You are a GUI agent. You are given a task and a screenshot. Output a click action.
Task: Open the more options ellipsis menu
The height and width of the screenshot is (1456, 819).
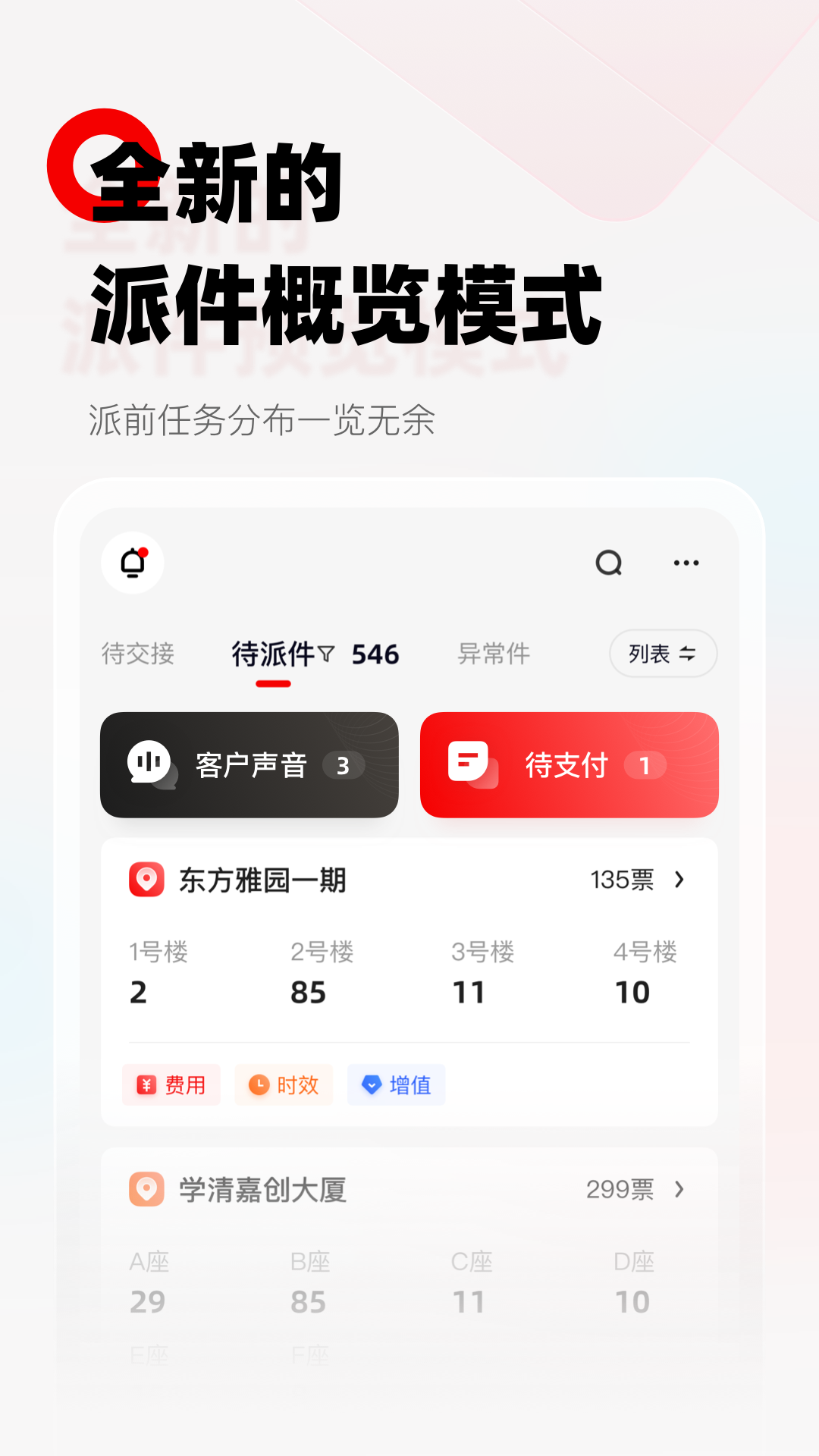point(686,563)
